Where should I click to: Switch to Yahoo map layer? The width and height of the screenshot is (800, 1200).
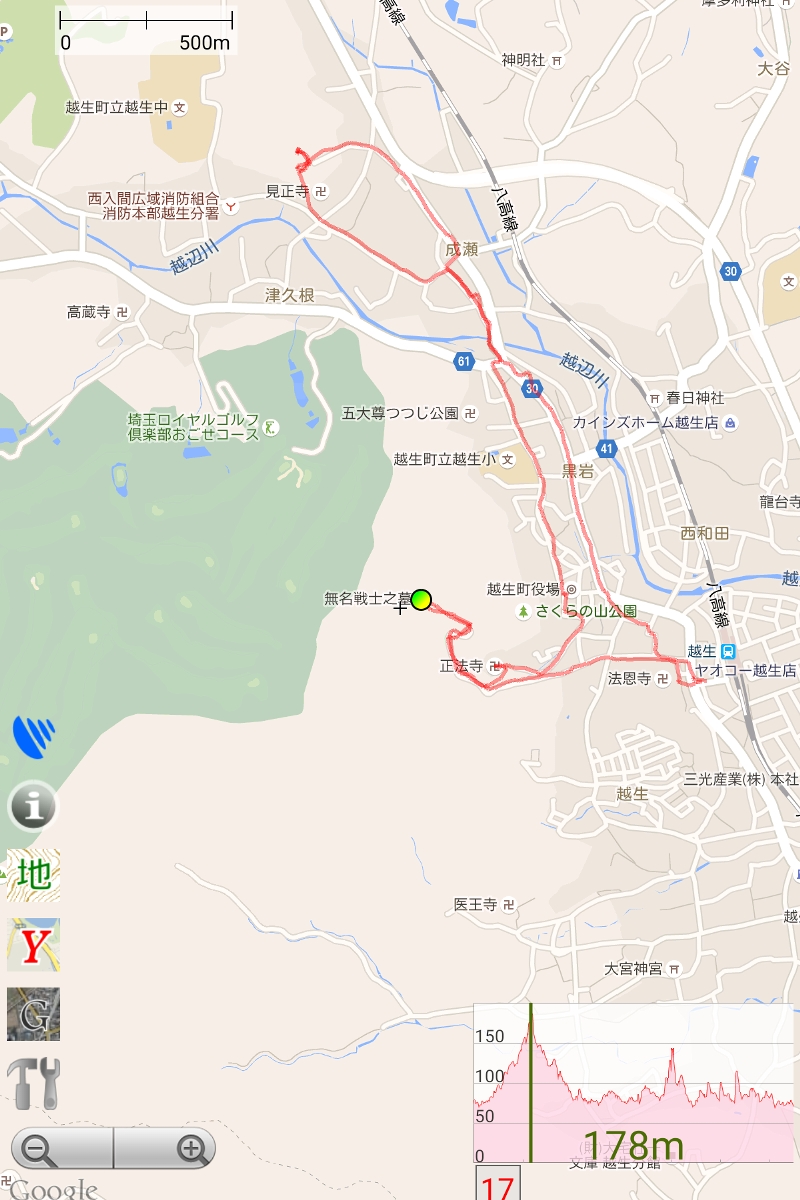pyautogui.click(x=34, y=945)
